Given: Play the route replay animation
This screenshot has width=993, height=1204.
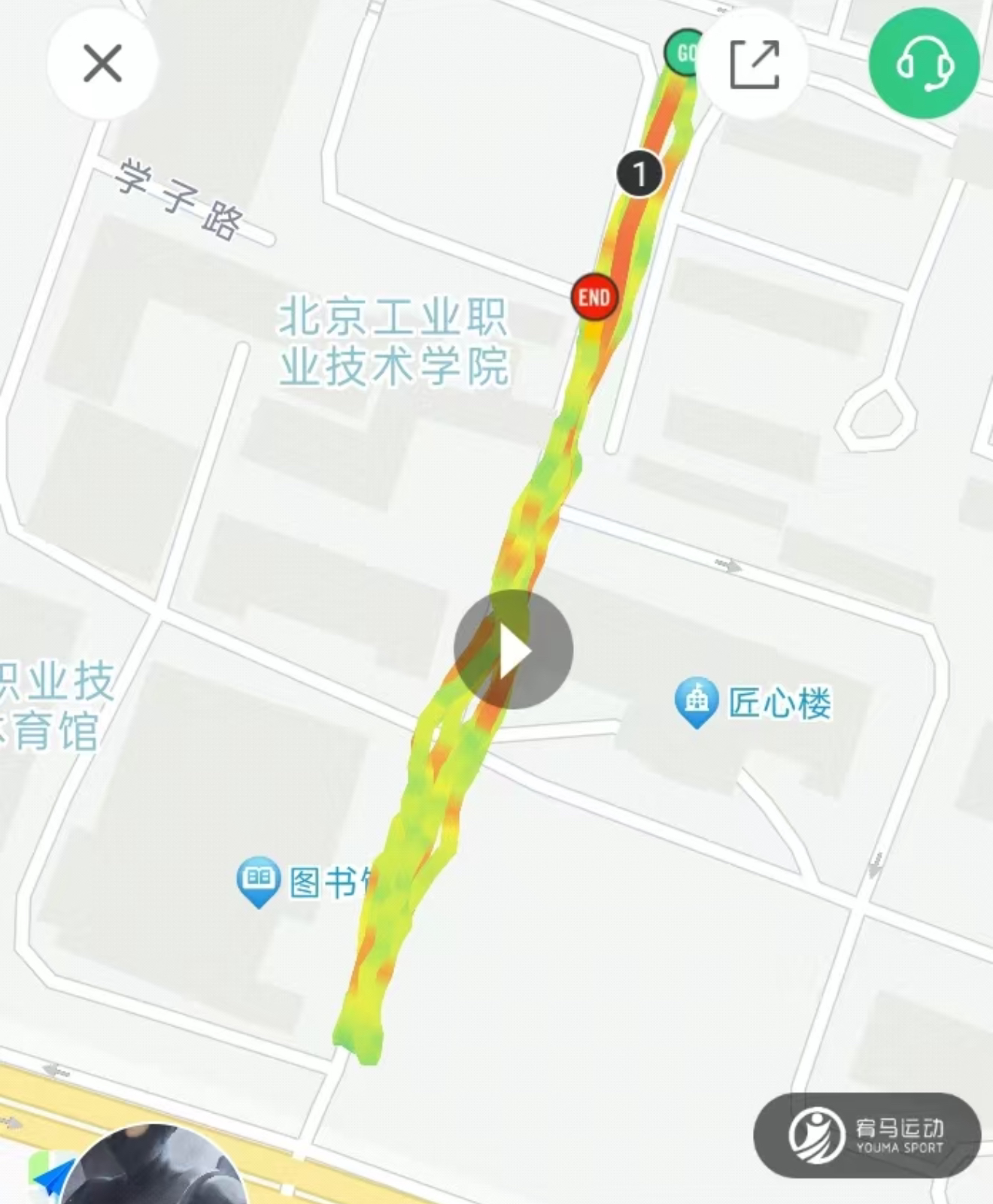Looking at the screenshot, I should [x=514, y=650].
